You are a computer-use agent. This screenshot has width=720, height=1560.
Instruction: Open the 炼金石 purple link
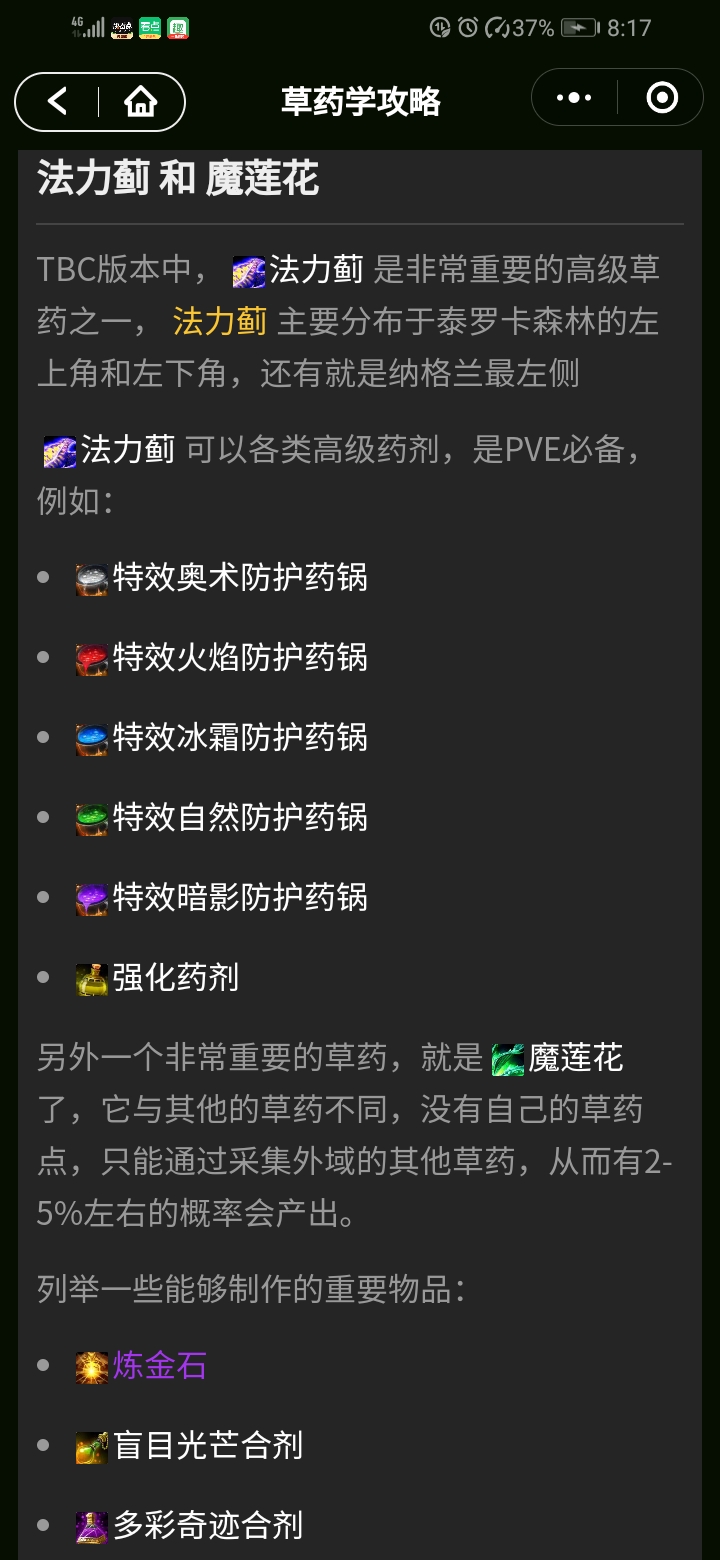(162, 1366)
